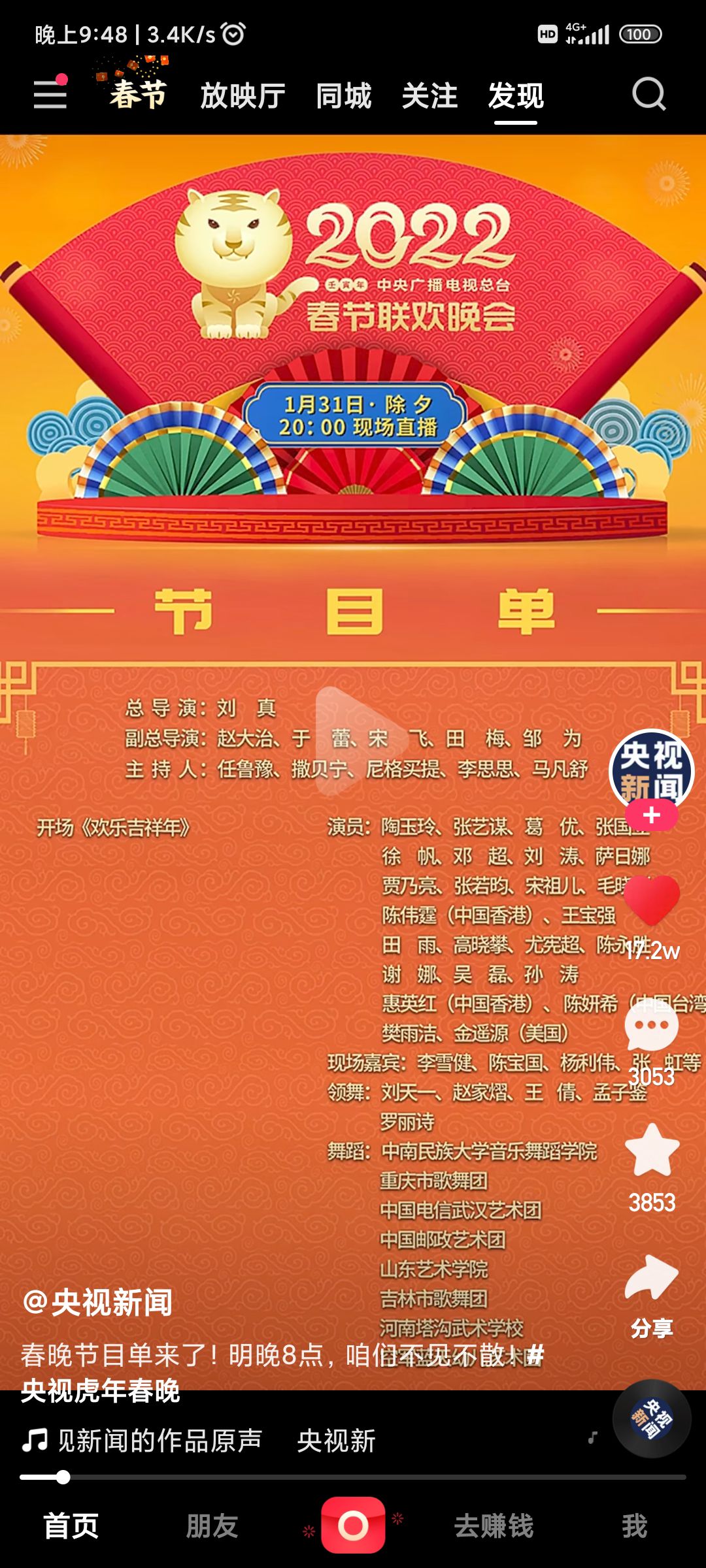Open the 央视新闻 profile avatar
The image size is (706, 1568).
coord(652,770)
